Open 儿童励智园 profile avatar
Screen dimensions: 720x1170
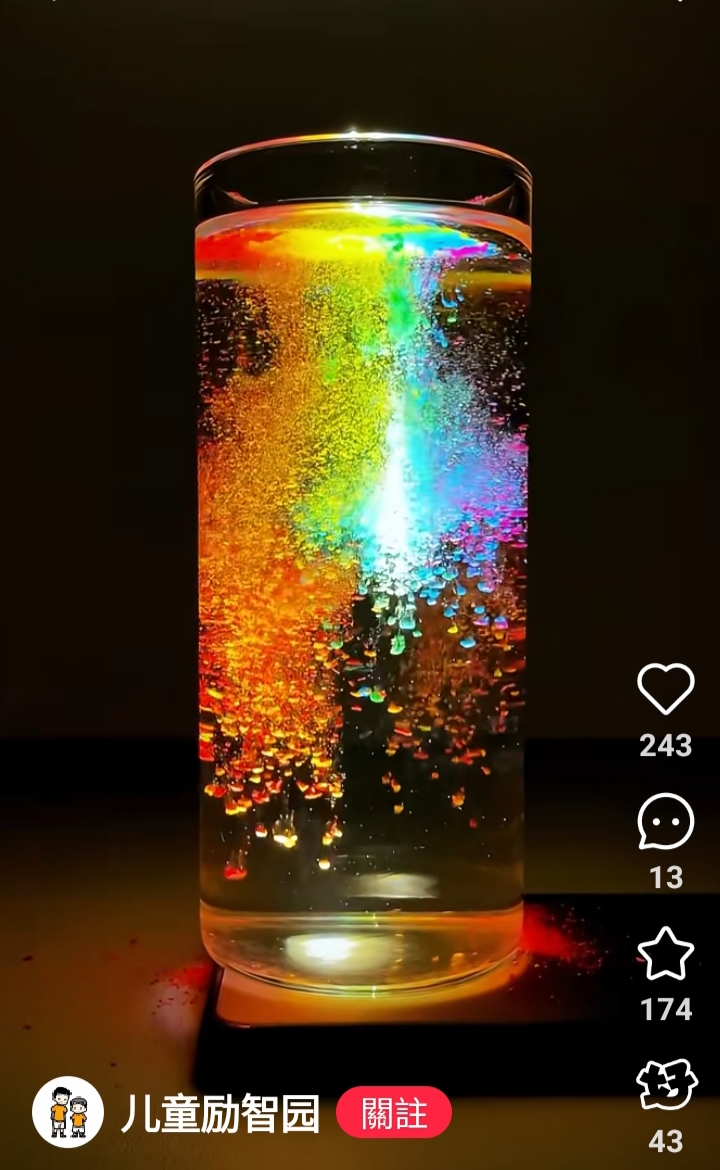click(68, 1112)
